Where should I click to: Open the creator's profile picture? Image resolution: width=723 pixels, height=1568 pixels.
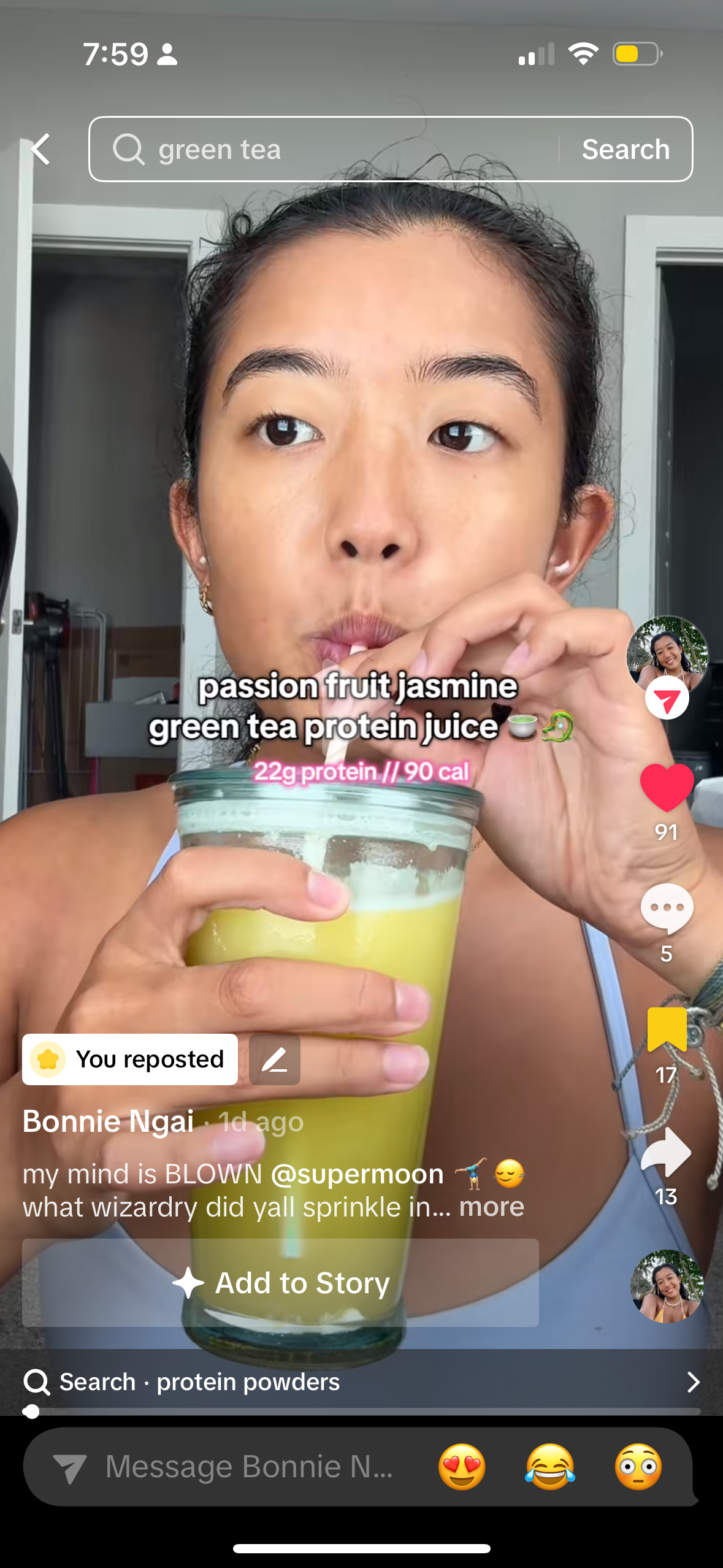pos(667,655)
